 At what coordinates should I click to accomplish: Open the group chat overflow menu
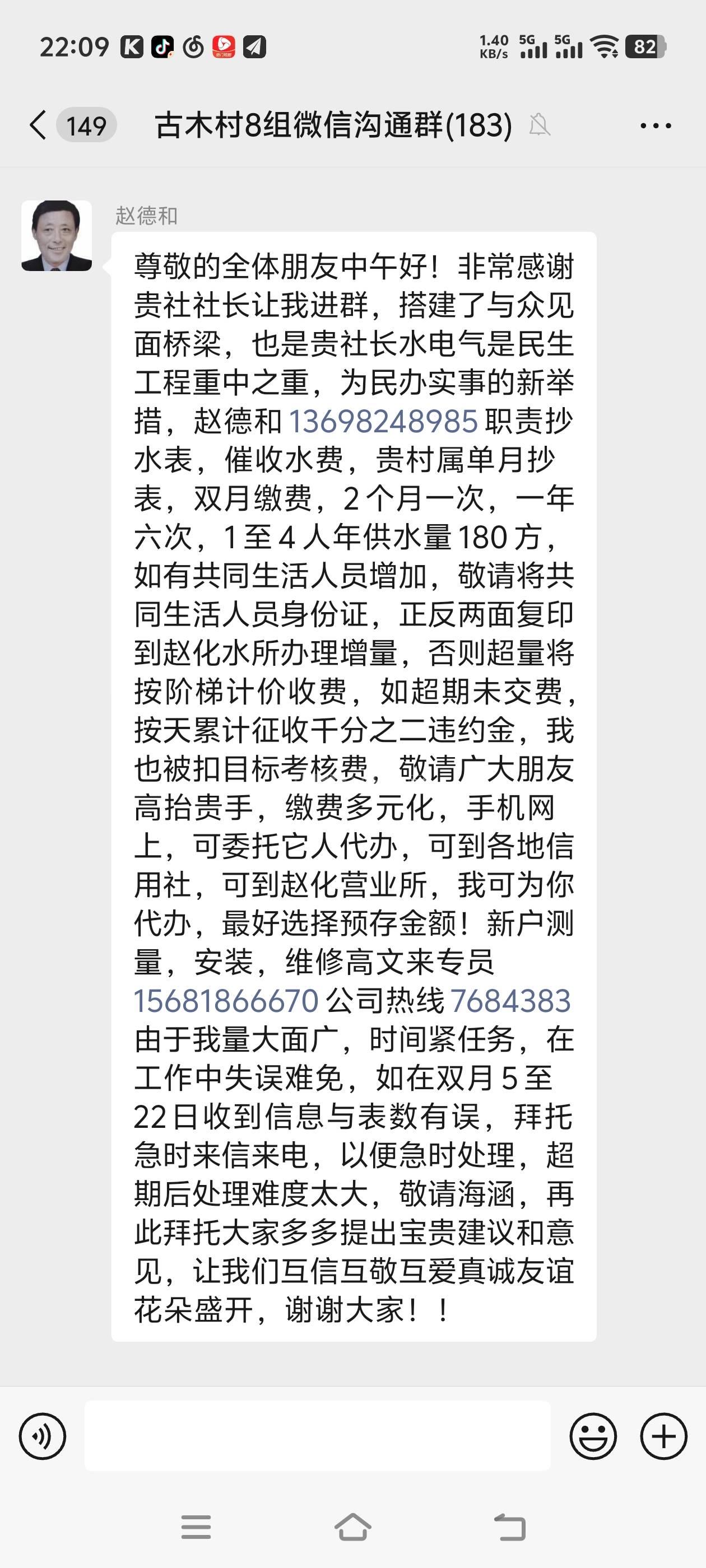point(656,126)
